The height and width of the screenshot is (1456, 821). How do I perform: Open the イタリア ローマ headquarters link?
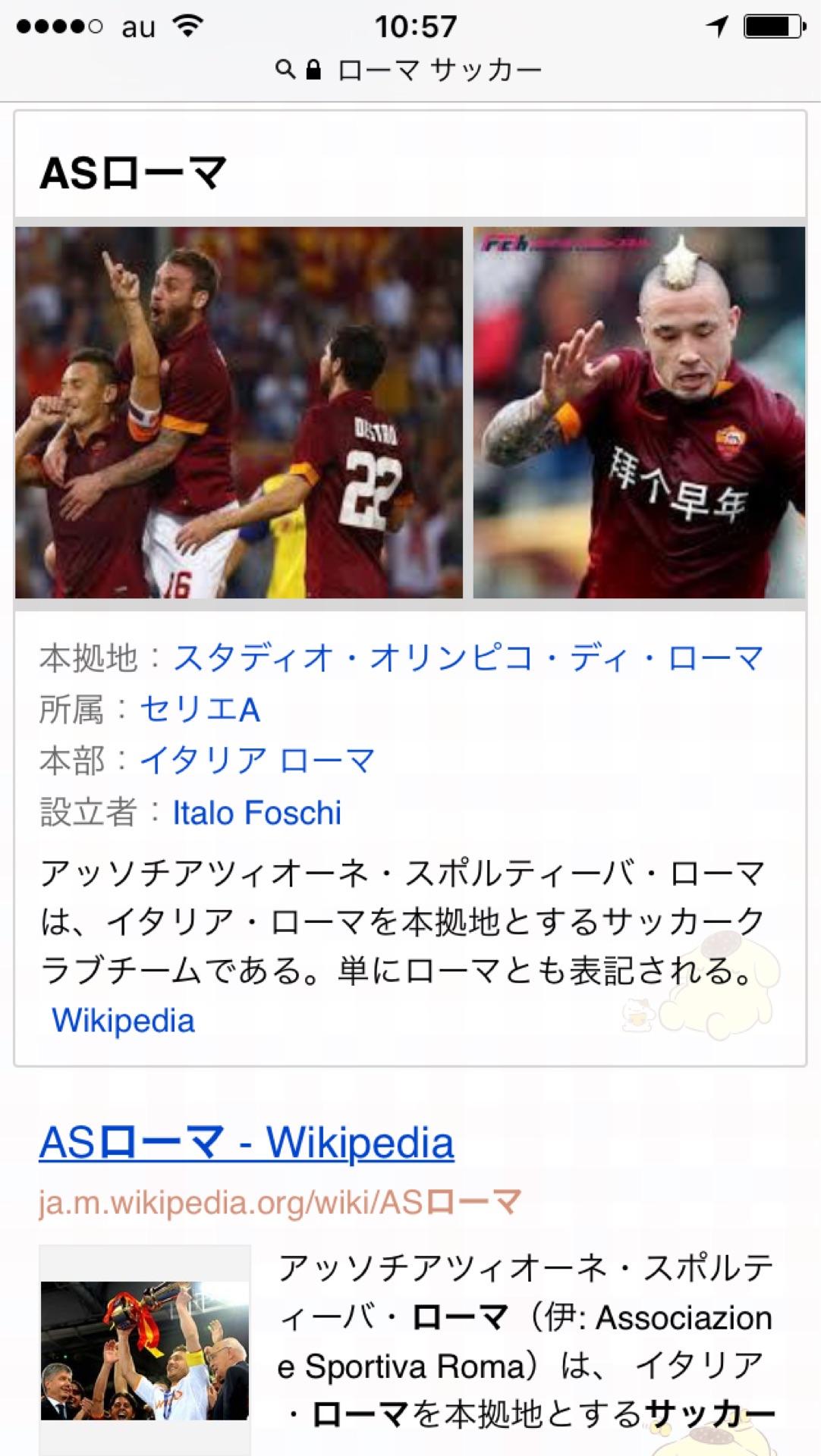pyautogui.click(x=257, y=761)
